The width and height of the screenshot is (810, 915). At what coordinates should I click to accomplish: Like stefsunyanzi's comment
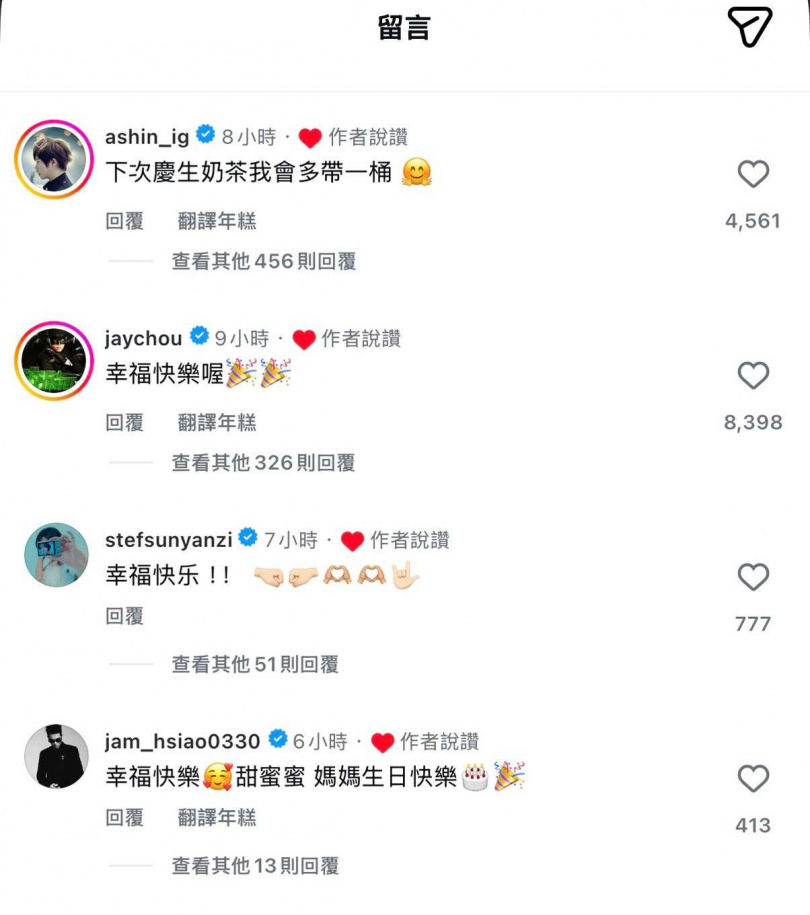753,577
